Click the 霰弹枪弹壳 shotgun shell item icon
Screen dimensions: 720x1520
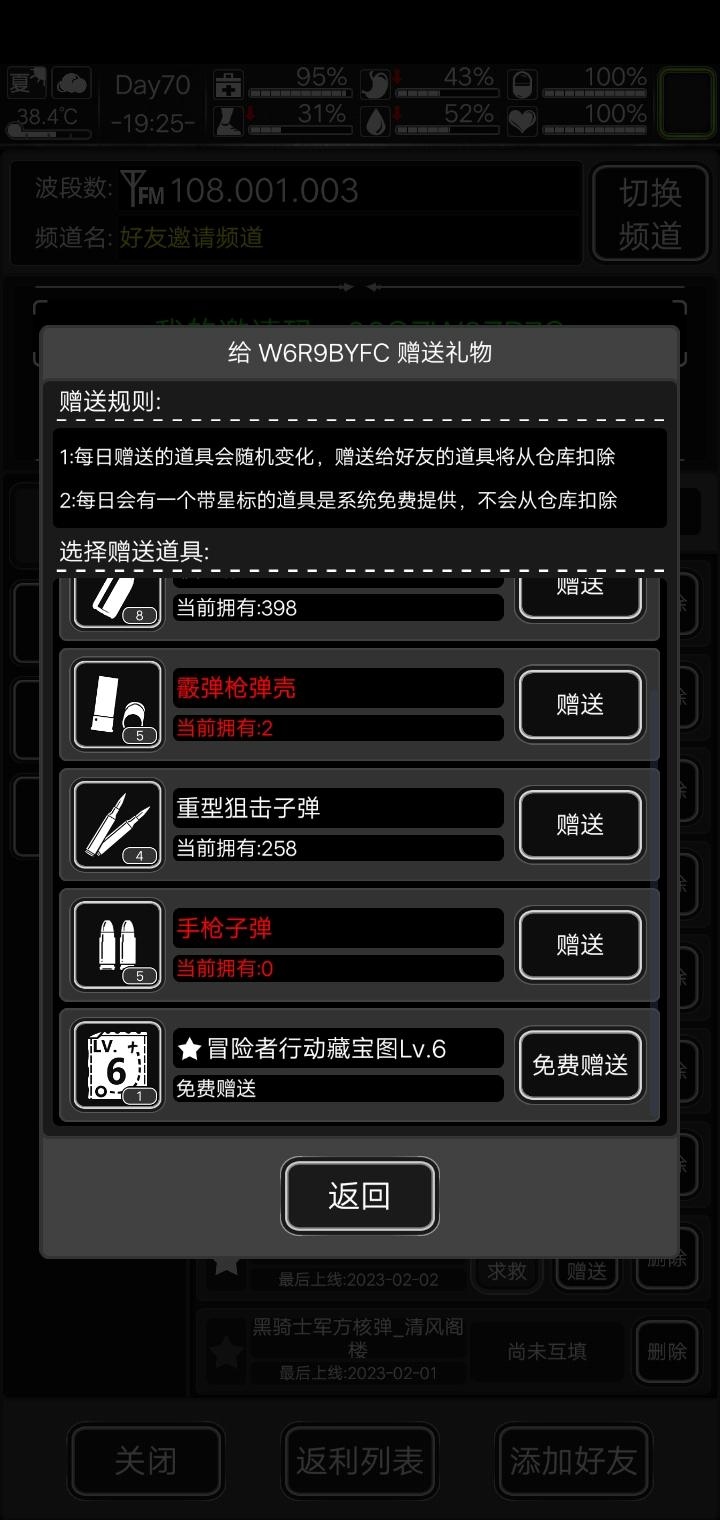point(116,704)
